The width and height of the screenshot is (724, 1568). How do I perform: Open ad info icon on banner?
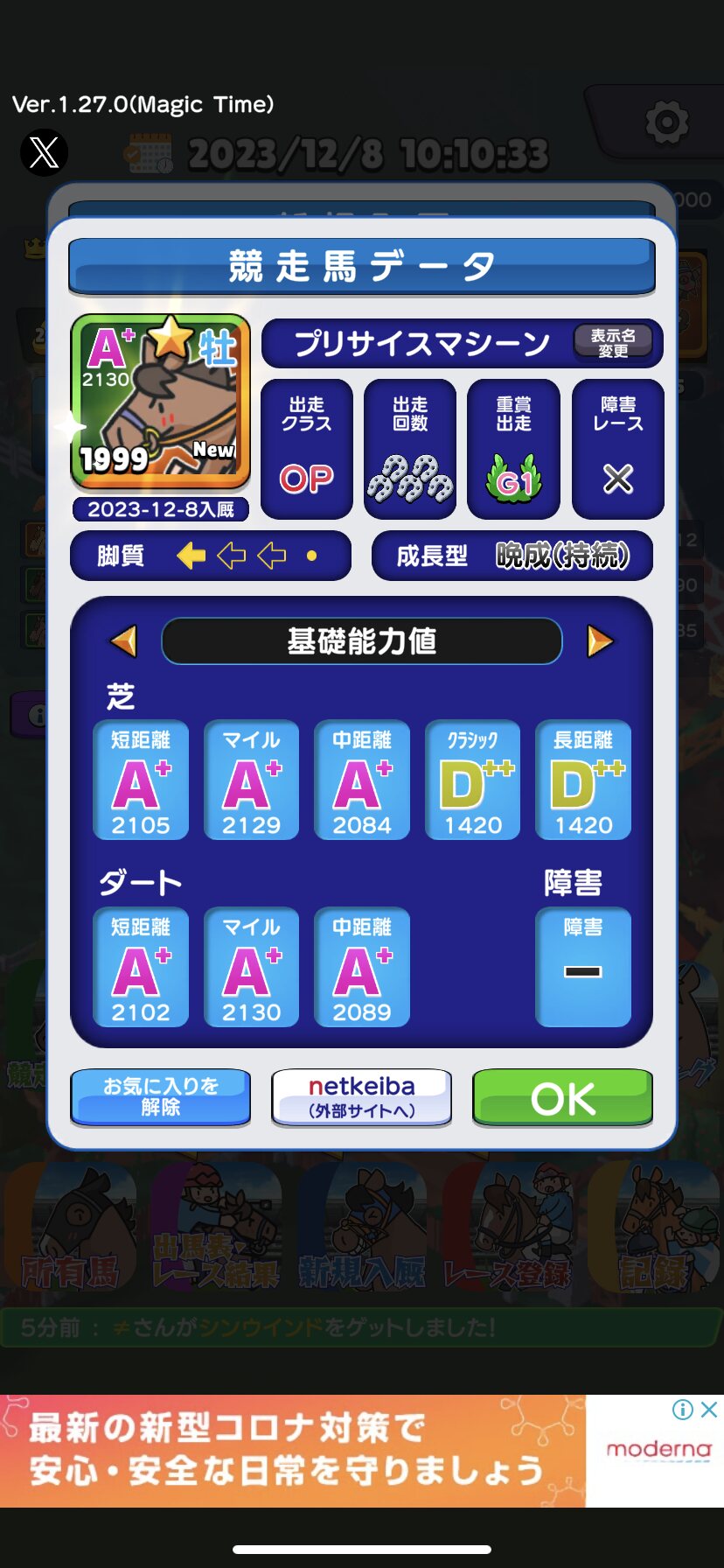tap(683, 1409)
